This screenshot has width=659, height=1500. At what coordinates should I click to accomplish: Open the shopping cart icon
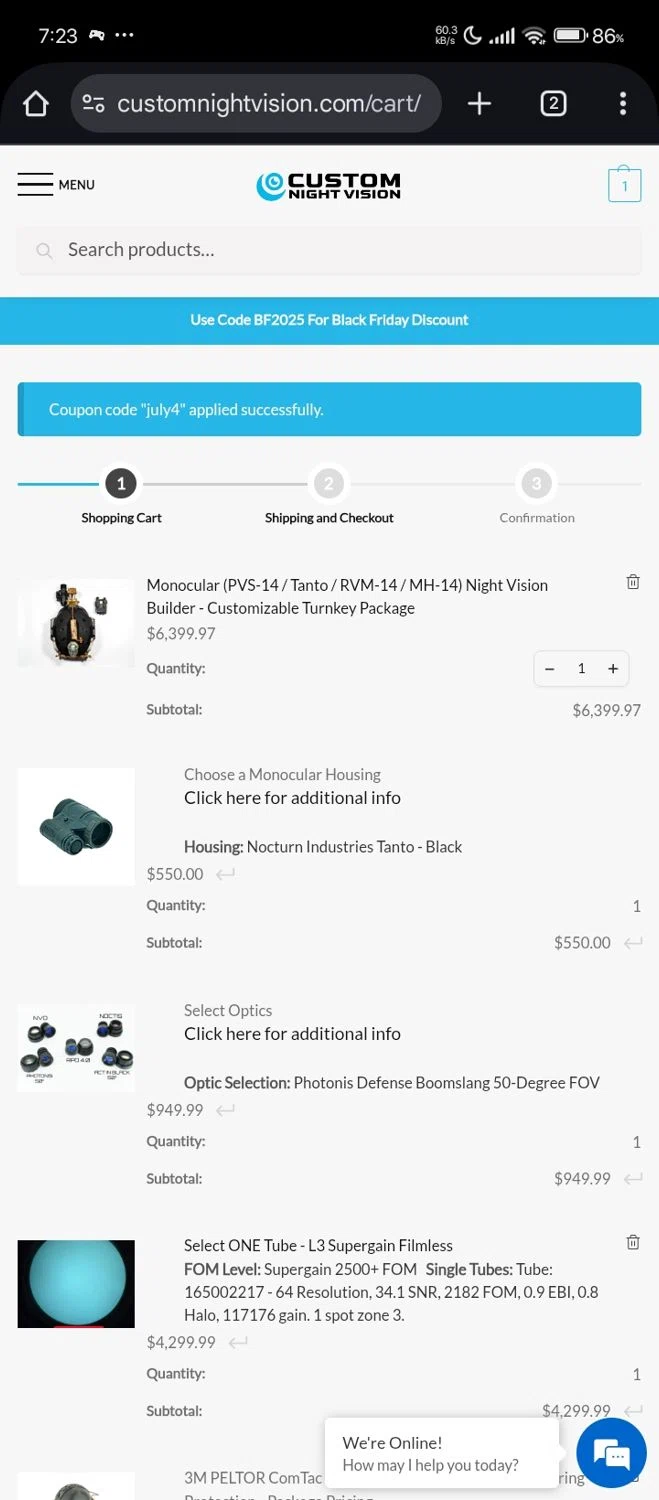pos(624,185)
